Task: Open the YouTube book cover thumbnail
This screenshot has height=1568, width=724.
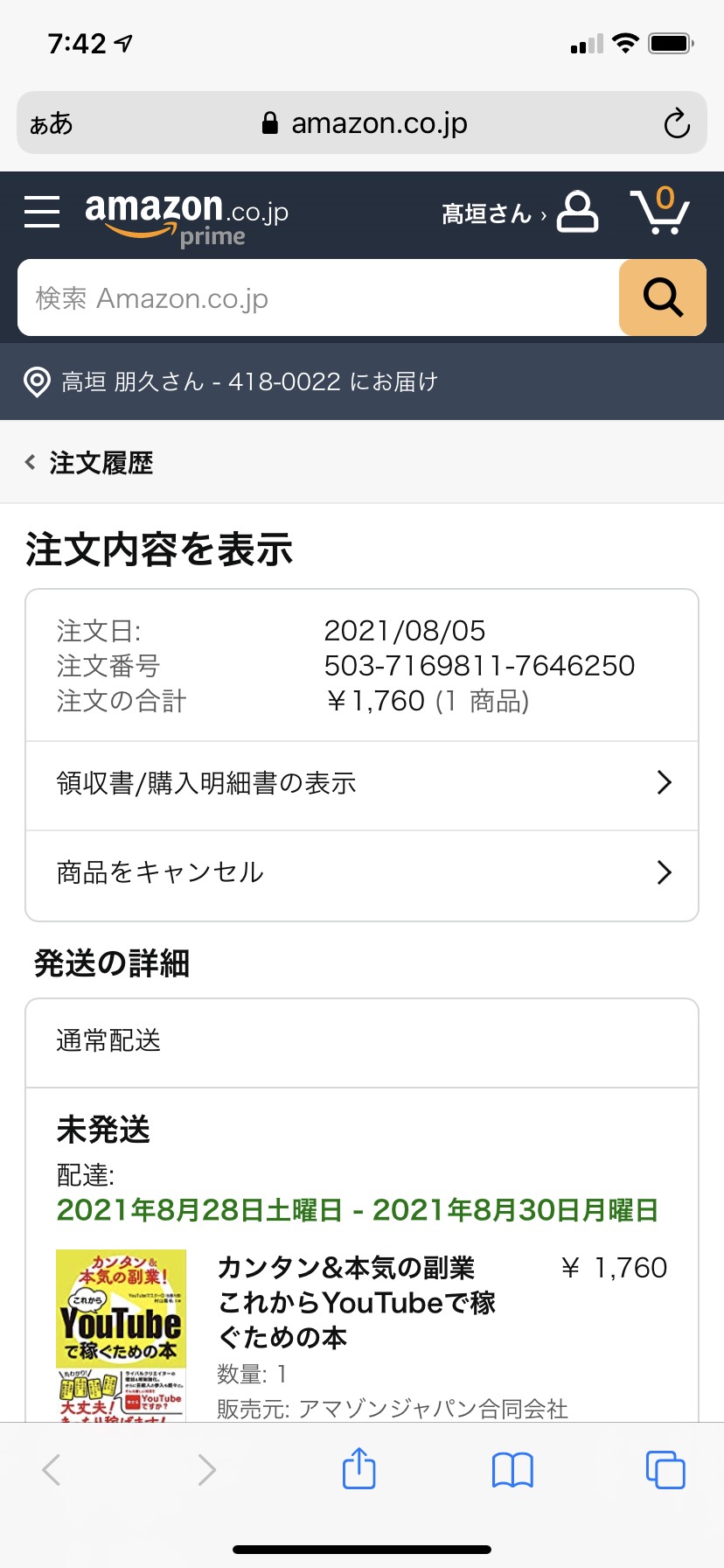Action: pos(122,1335)
